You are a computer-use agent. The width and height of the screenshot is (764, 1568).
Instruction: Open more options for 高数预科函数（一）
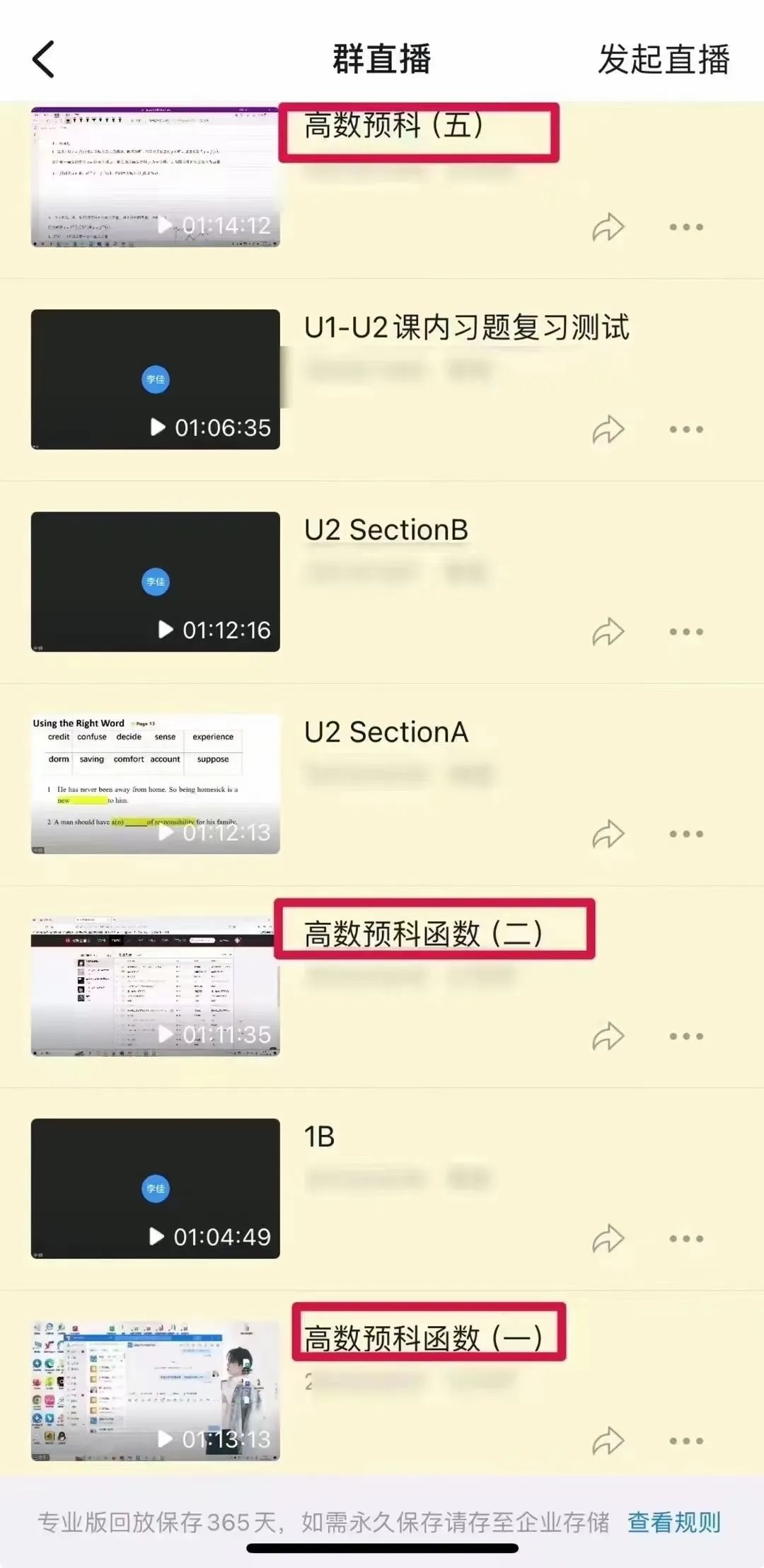[x=686, y=1441]
